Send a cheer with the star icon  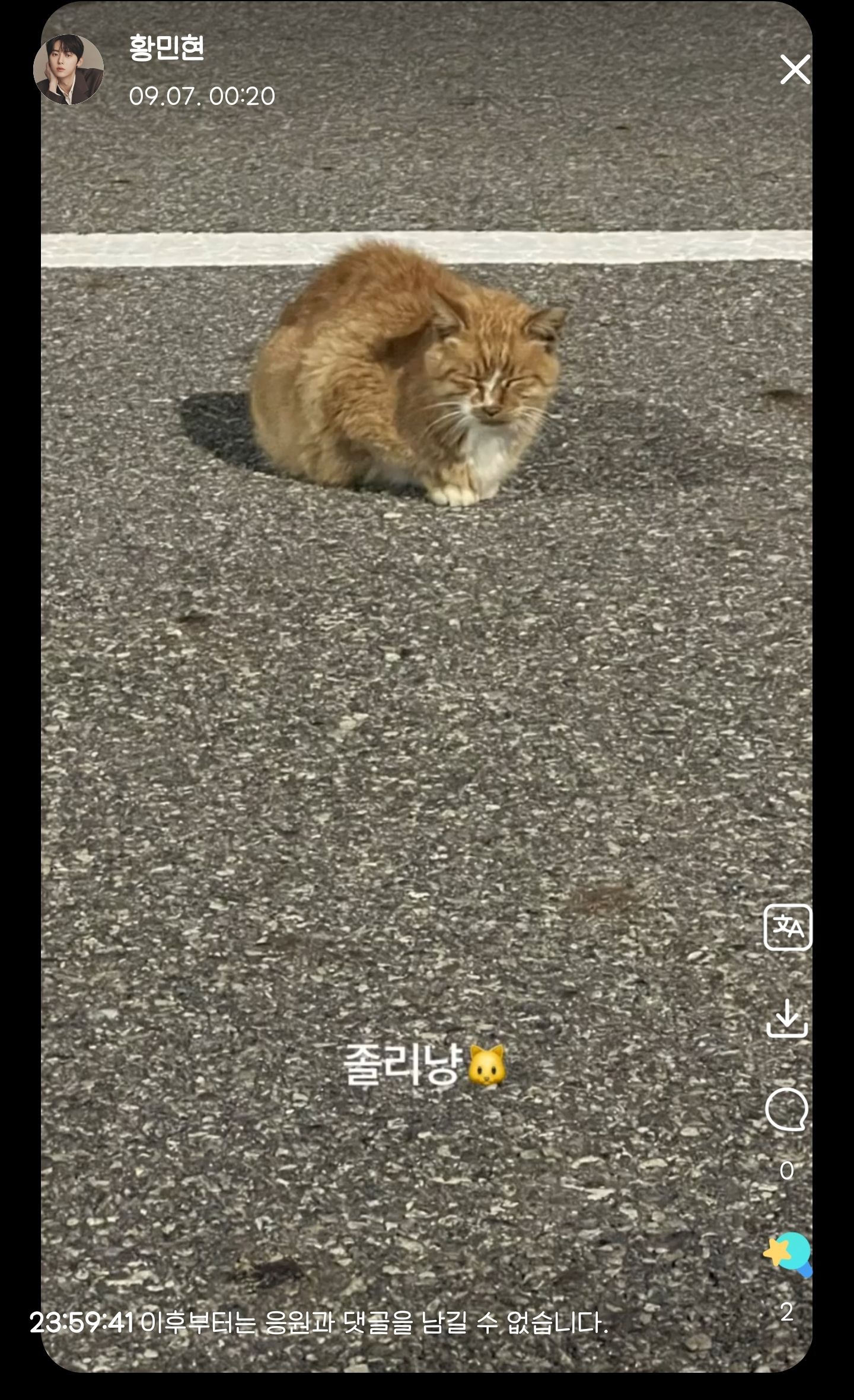(788, 1254)
